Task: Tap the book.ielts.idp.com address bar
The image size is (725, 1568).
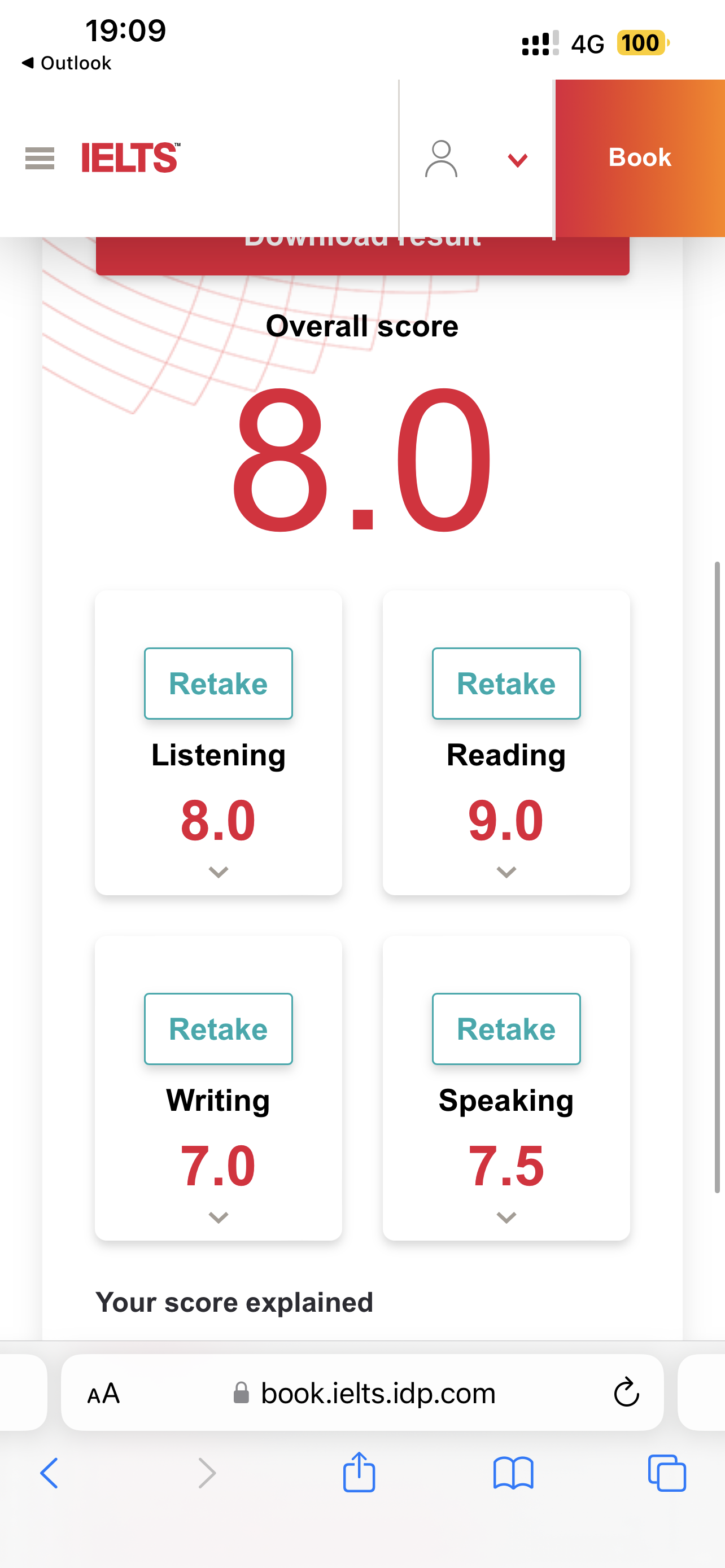Action: click(363, 1392)
